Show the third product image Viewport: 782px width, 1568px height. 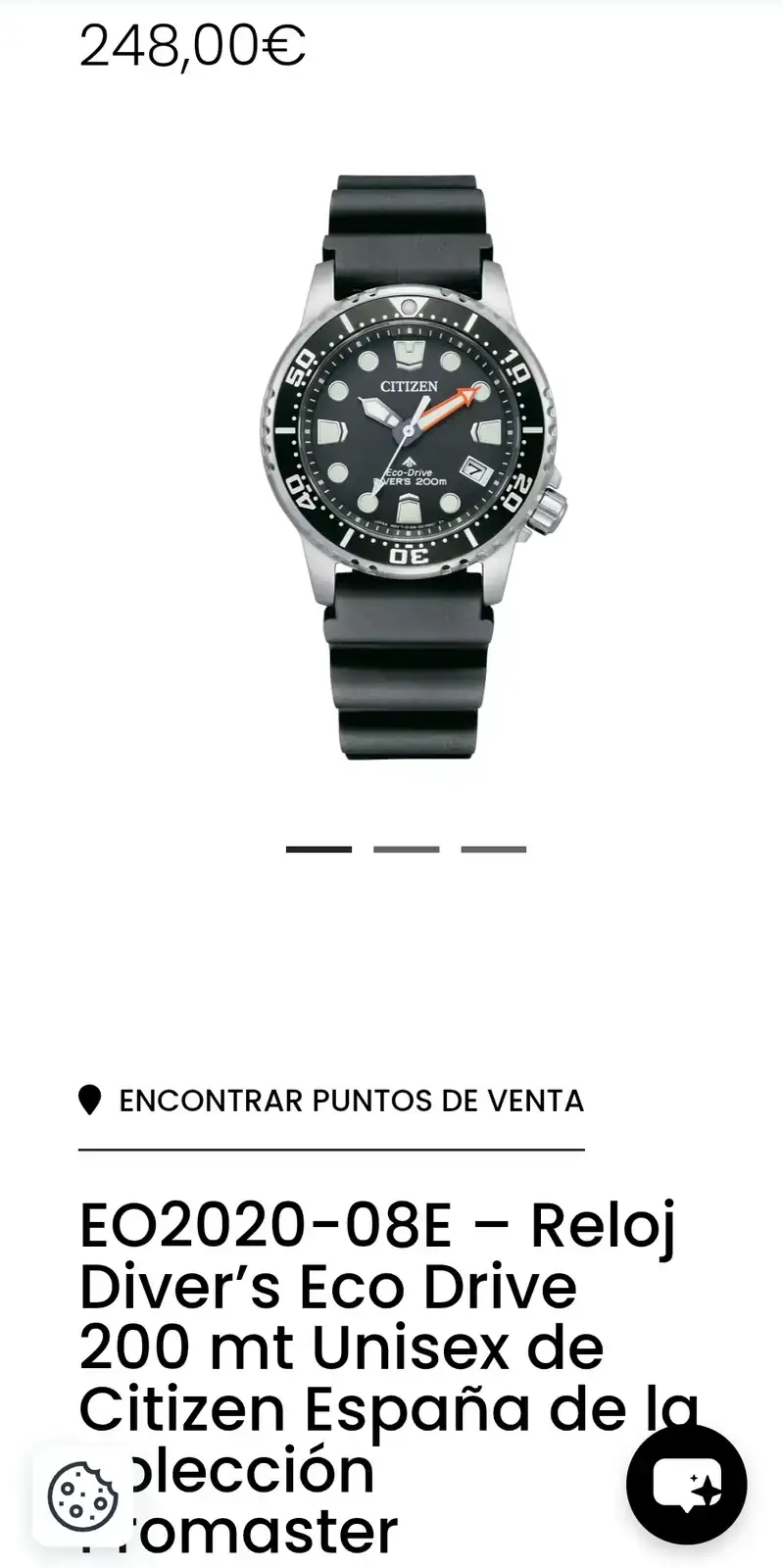pyautogui.click(x=493, y=850)
